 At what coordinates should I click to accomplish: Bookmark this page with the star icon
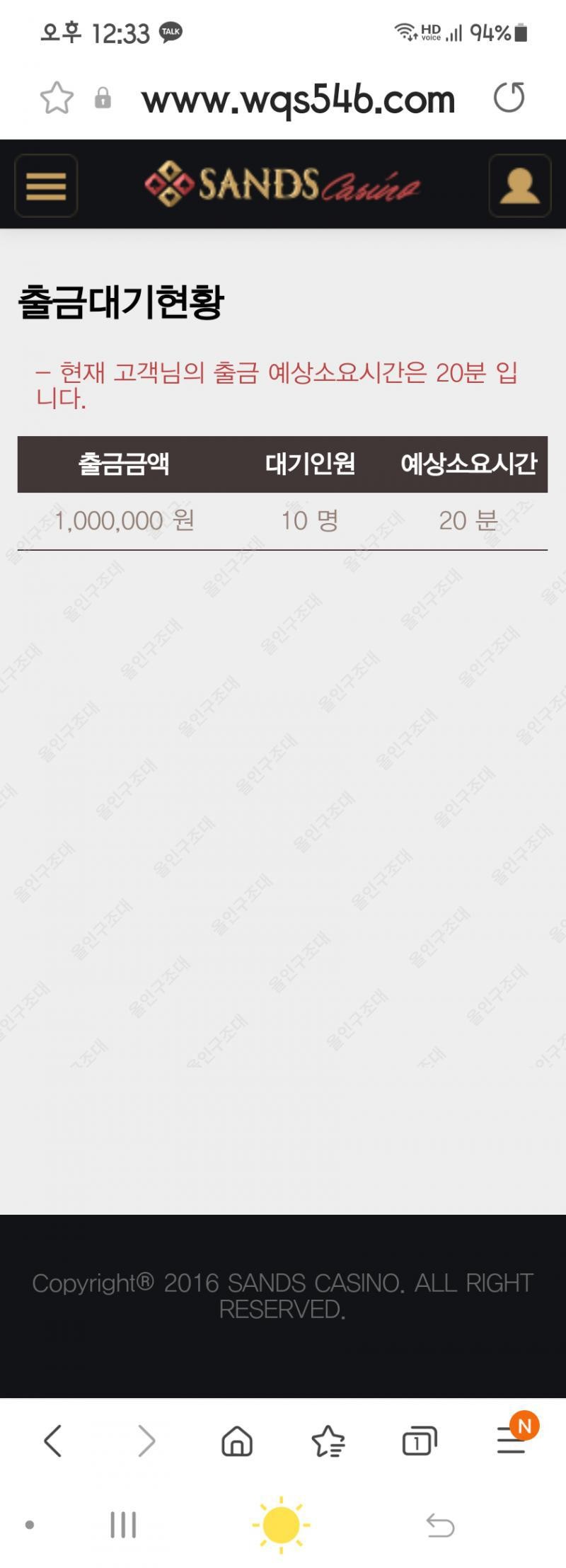pyautogui.click(x=57, y=98)
